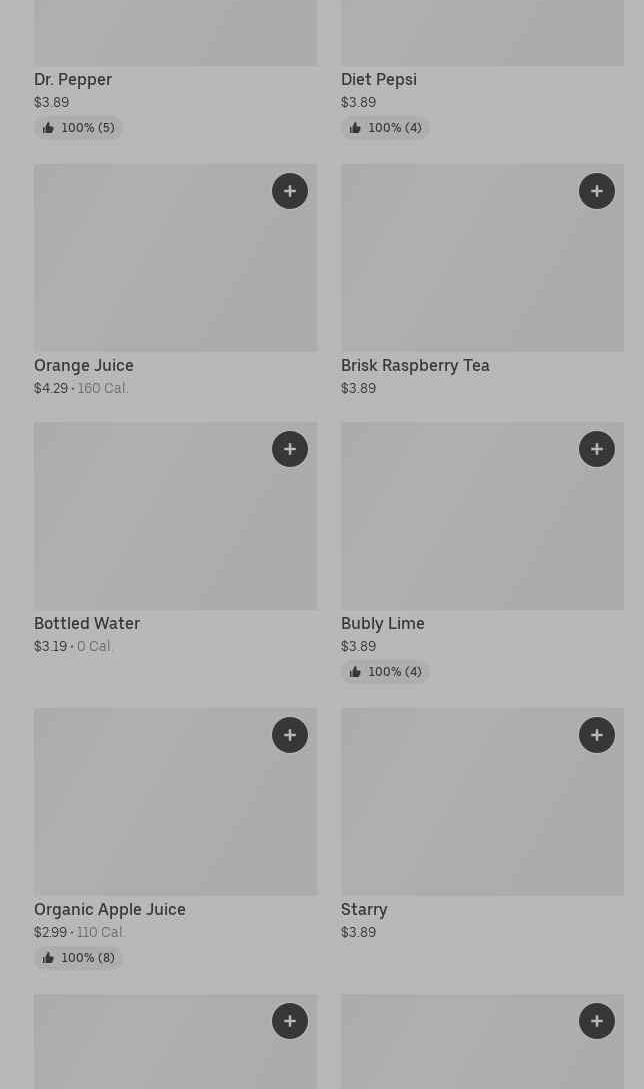This screenshot has width=644, height=1089.
Task: Open the Bottled Water product card
Action: pyautogui.click(x=176, y=539)
